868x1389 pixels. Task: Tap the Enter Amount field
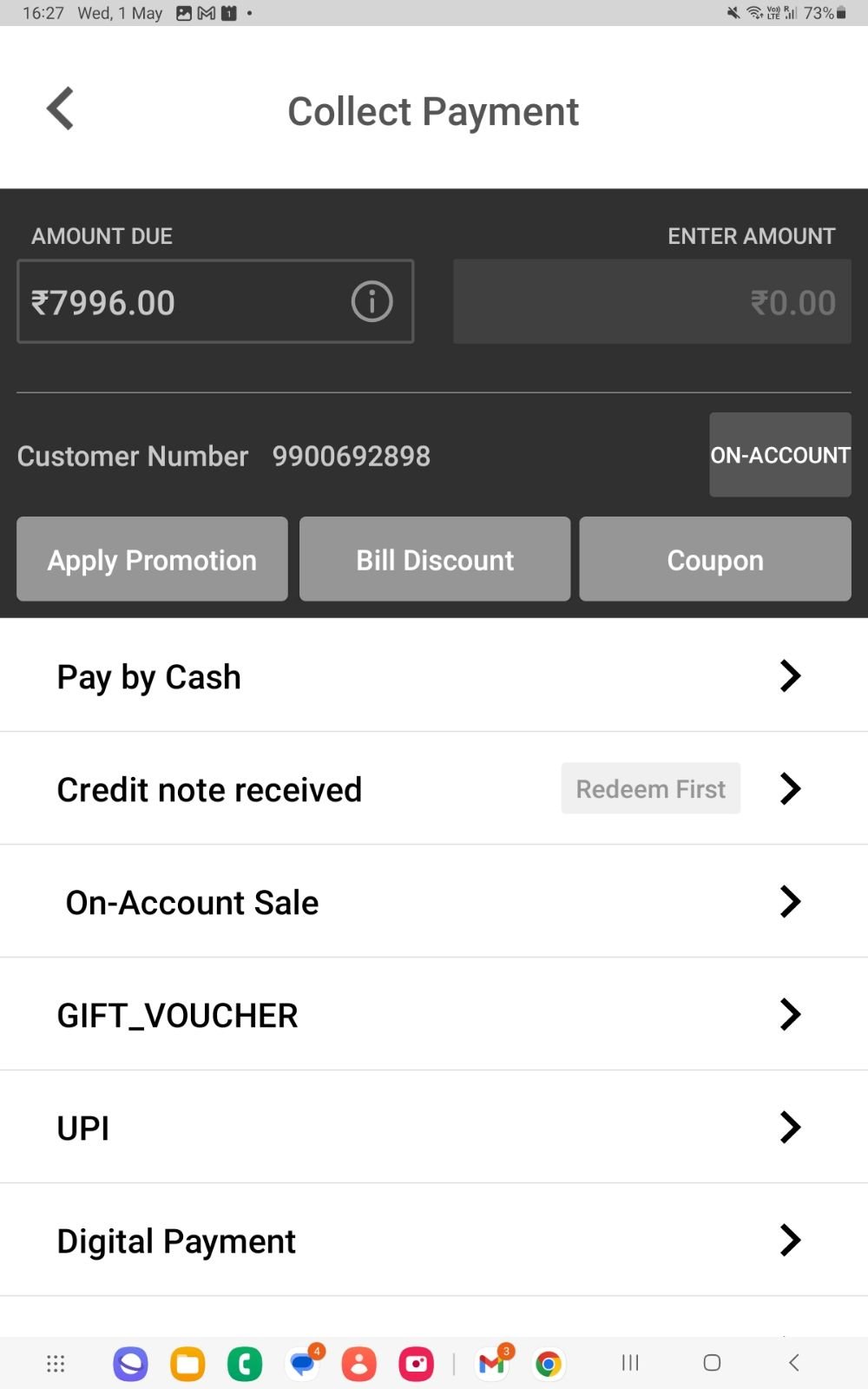651,302
